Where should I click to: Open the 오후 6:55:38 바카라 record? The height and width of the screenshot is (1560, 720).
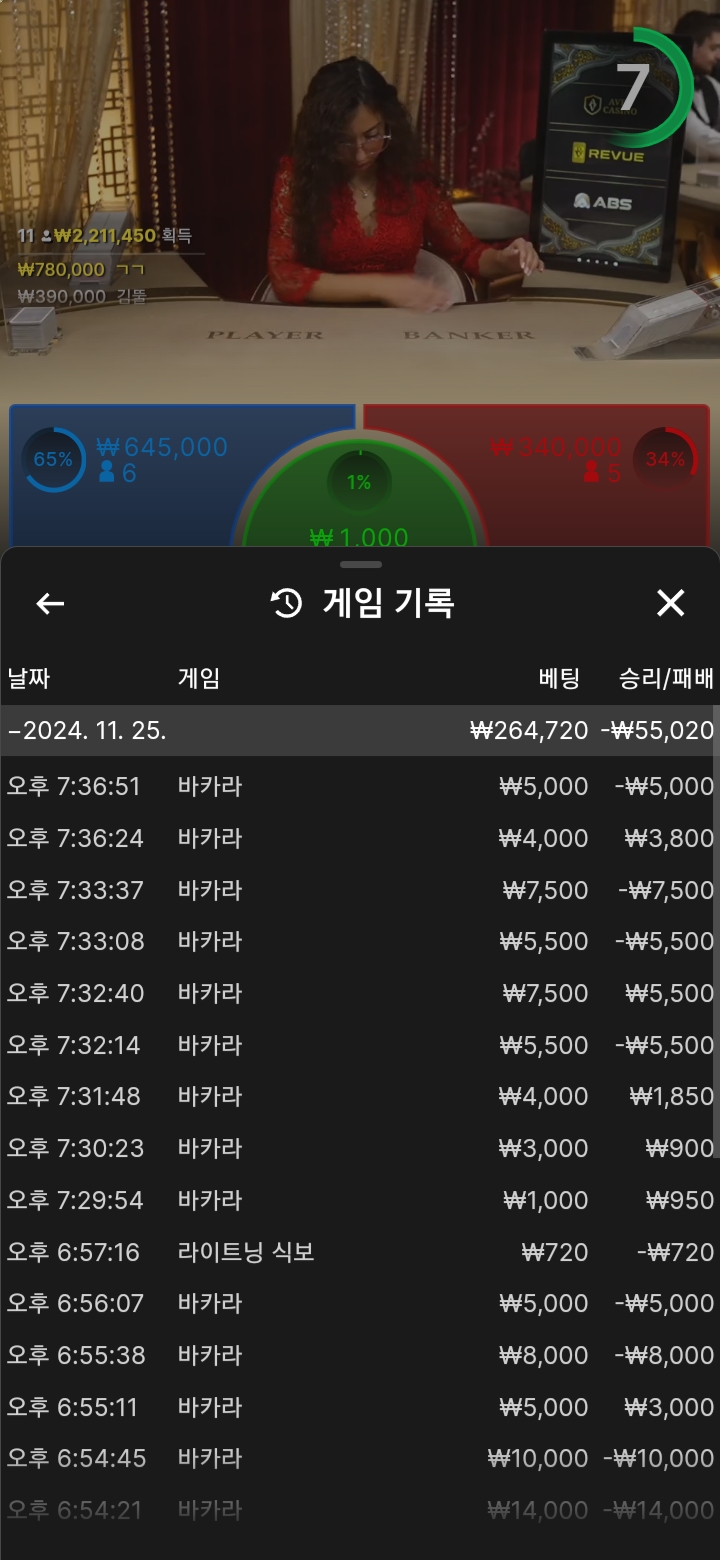click(360, 1355)
